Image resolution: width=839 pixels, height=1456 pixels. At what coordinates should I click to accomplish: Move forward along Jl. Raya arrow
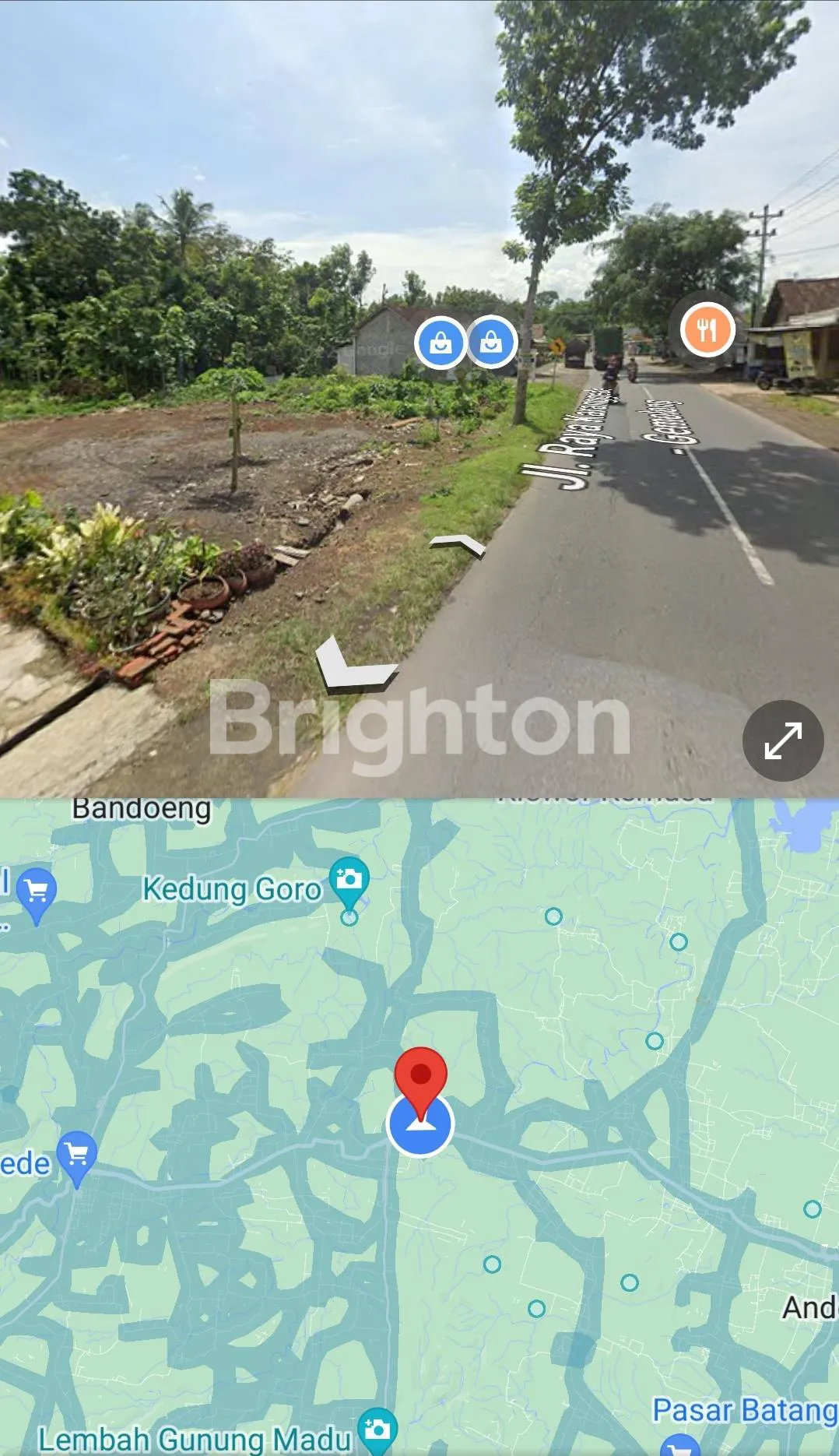click(459, 545)
